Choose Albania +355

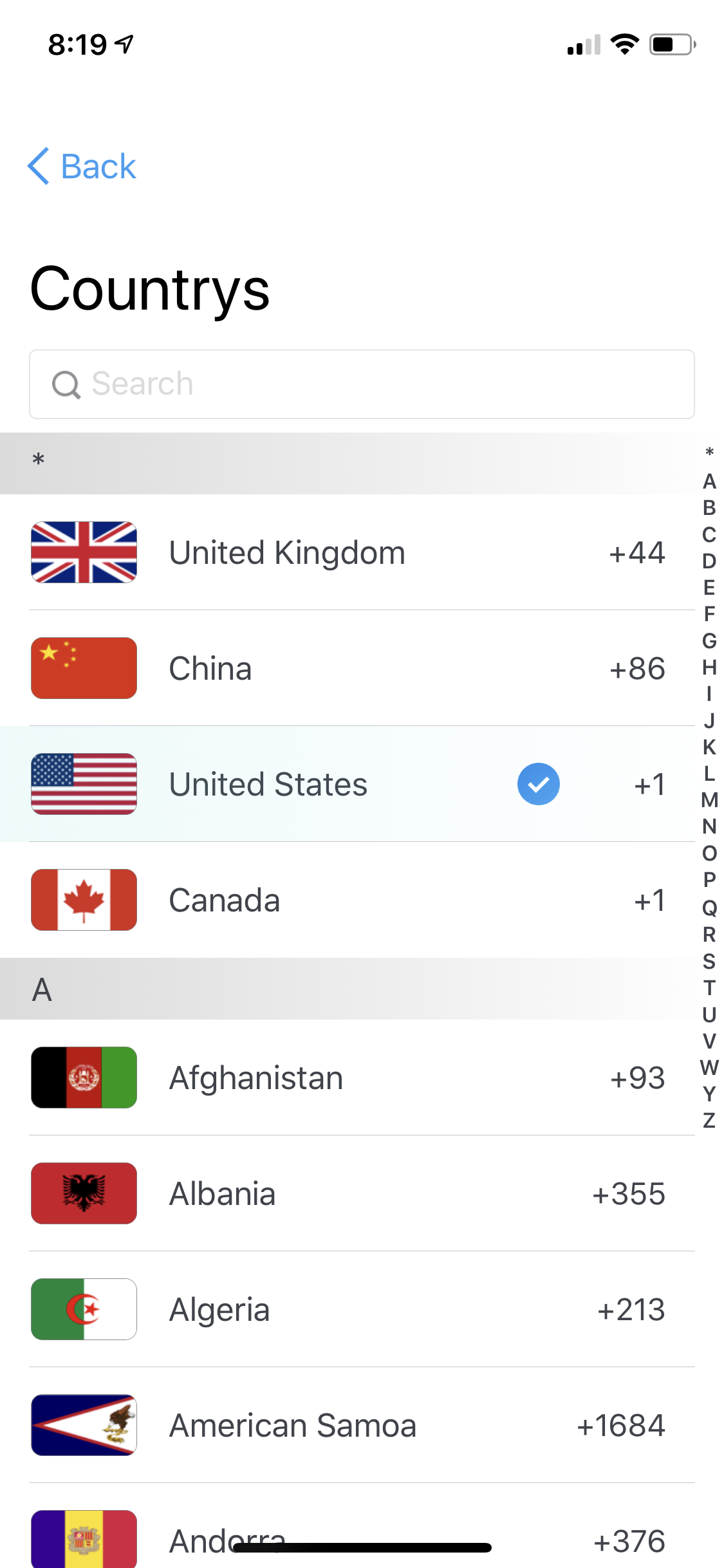[x=348, y=1193]
